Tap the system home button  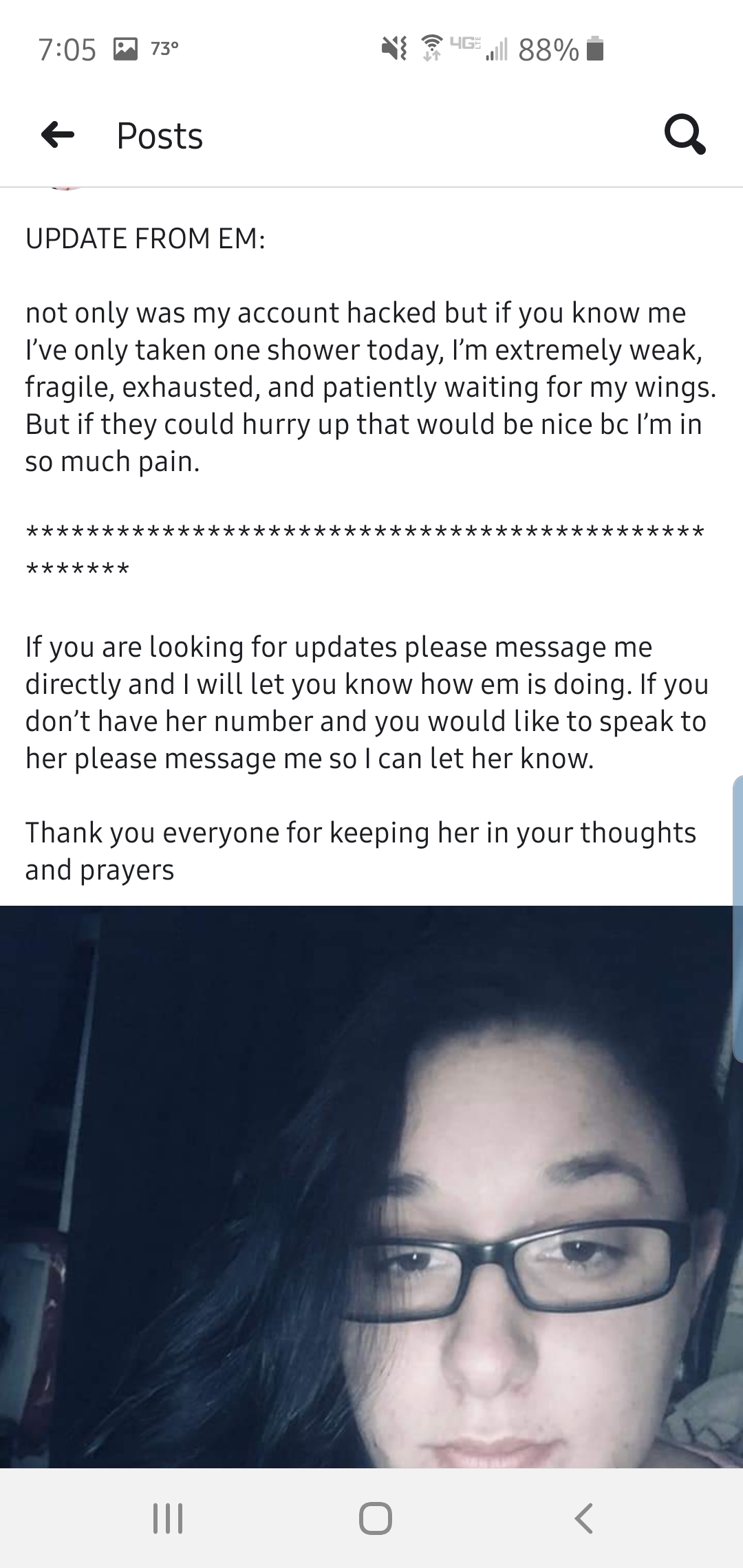click(376, 1518)
